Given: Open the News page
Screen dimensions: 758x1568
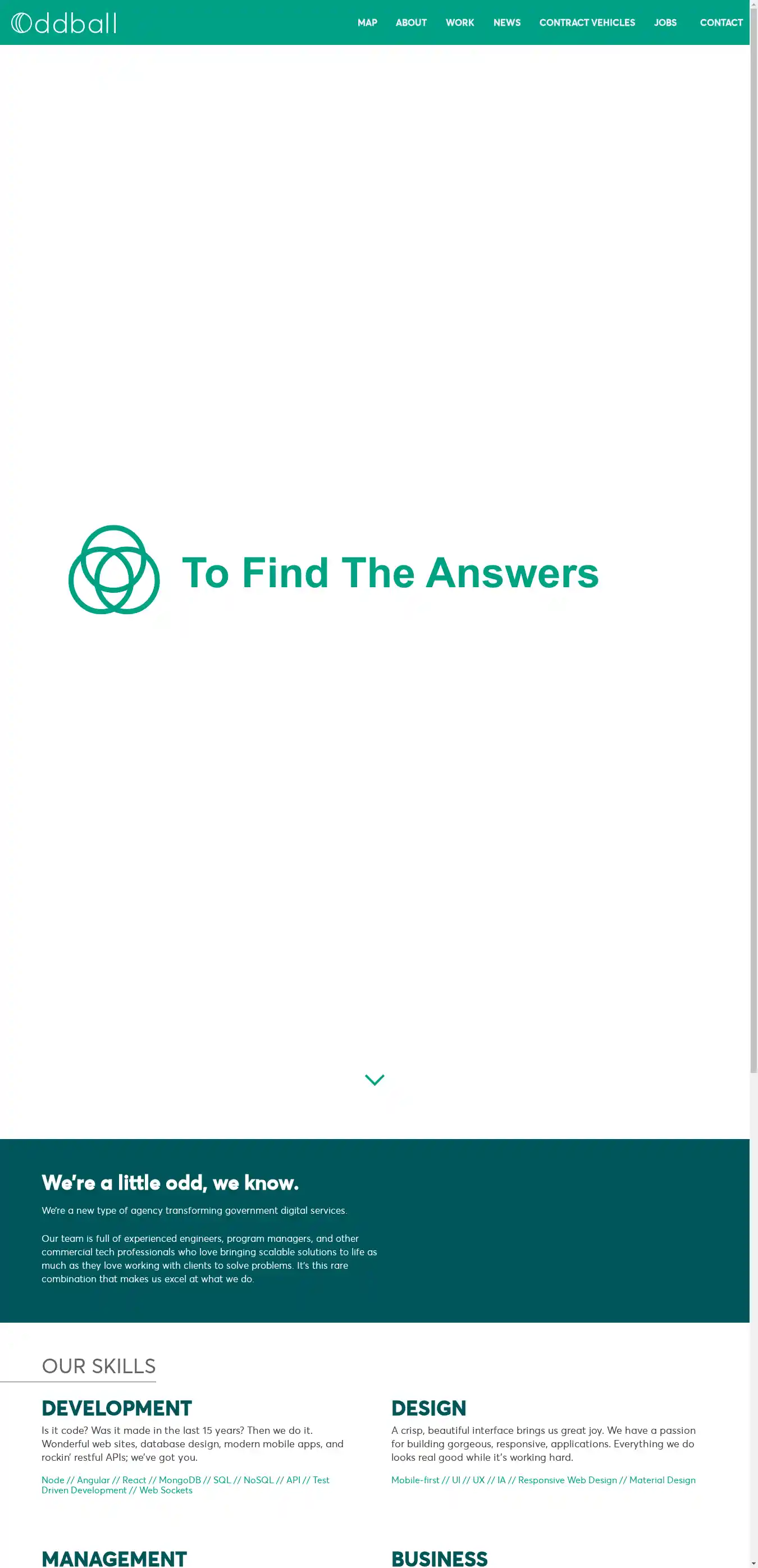Looking at the screenshot, I should pos(506,22).
